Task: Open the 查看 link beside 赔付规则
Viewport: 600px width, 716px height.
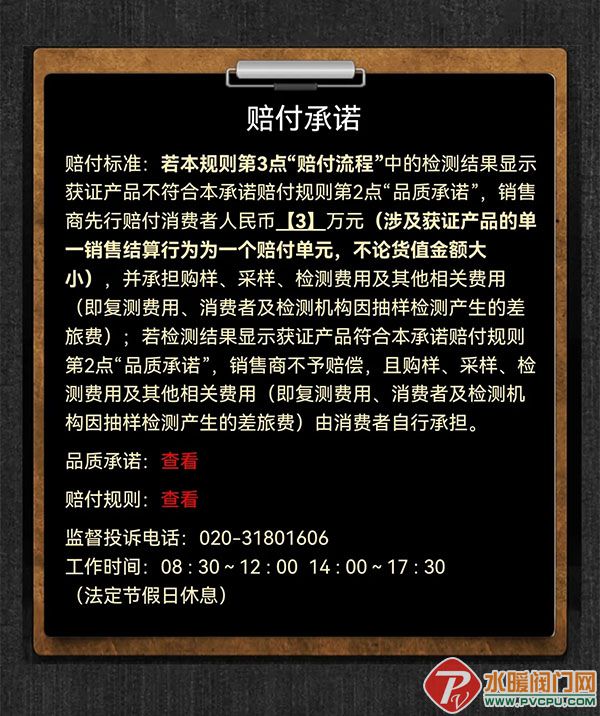Action: coord(180,499)
